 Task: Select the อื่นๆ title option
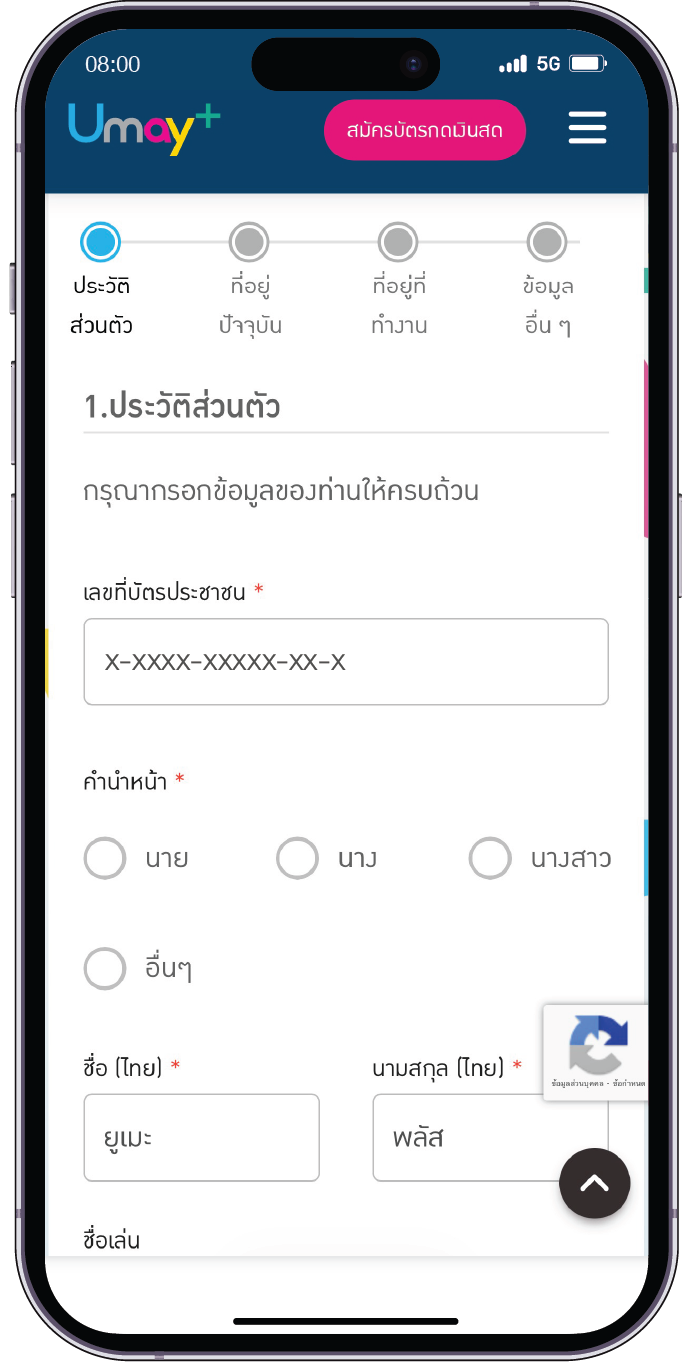tap(106, 968)
